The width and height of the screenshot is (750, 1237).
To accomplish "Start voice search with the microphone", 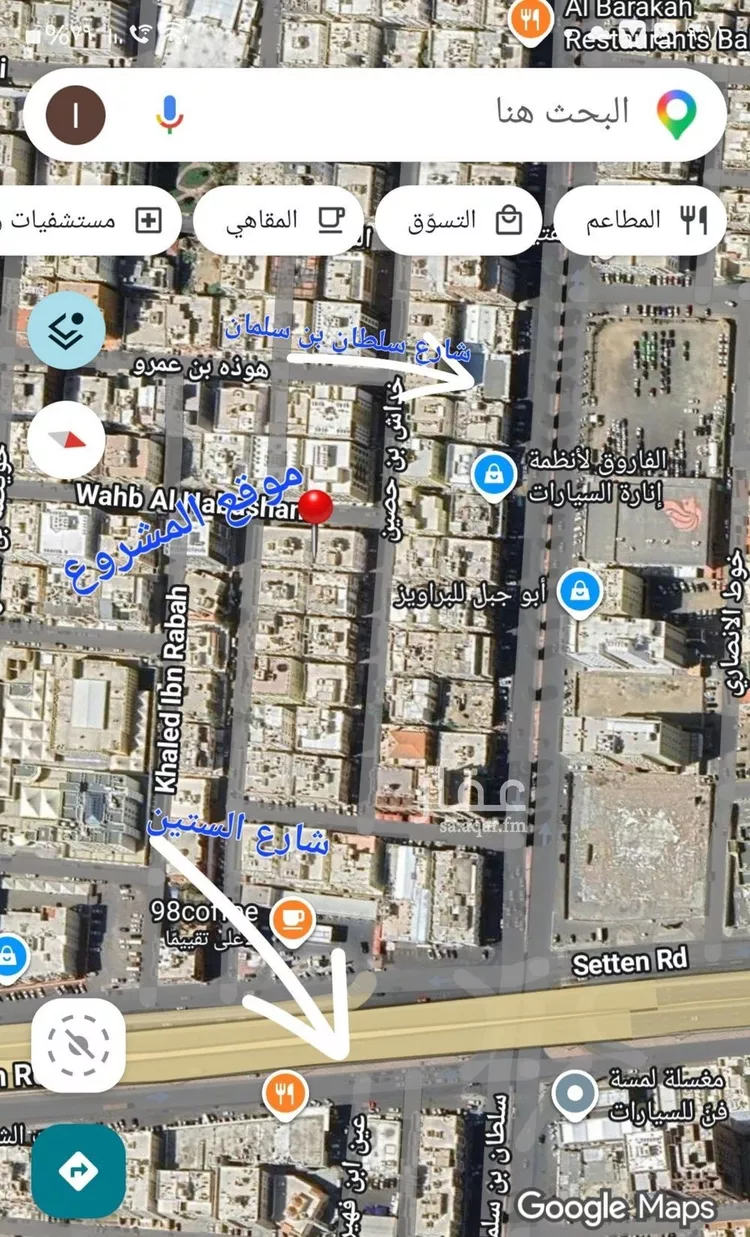I will pyautogui.click(x=169, y=113).
